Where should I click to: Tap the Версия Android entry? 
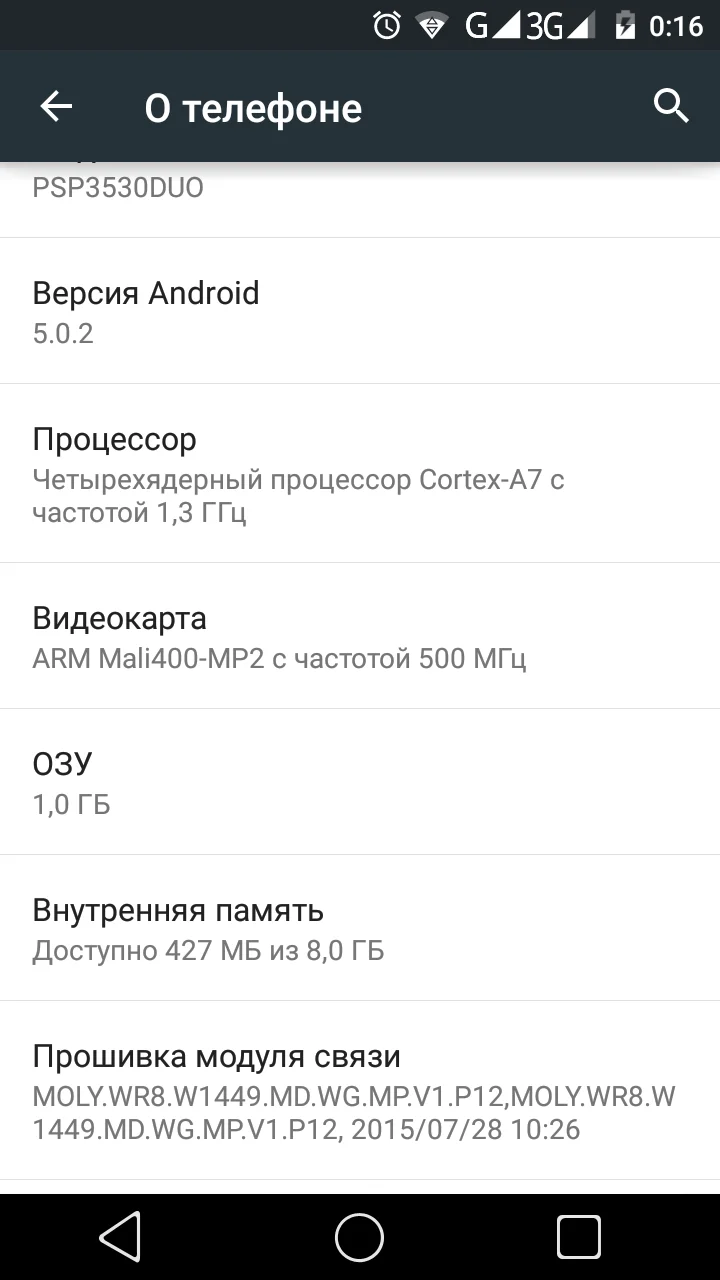click(360, 309)
